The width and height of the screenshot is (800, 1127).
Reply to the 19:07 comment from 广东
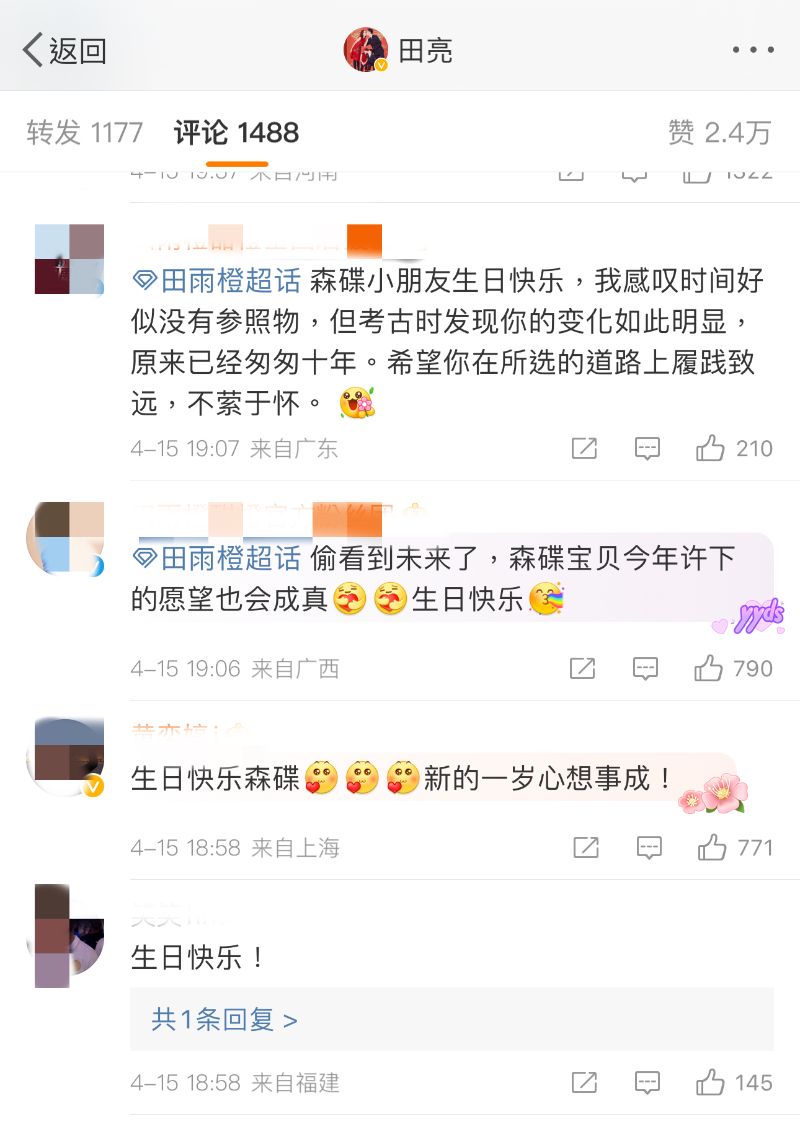[x=647, y=448]
